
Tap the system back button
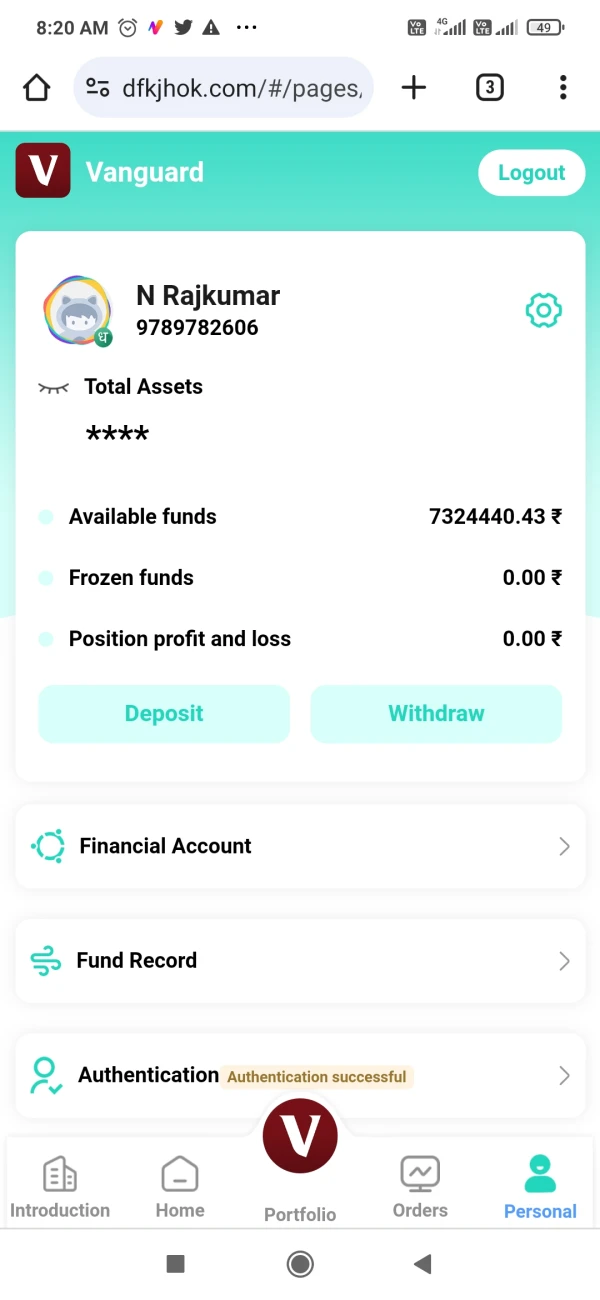(x=422, y=1264)
